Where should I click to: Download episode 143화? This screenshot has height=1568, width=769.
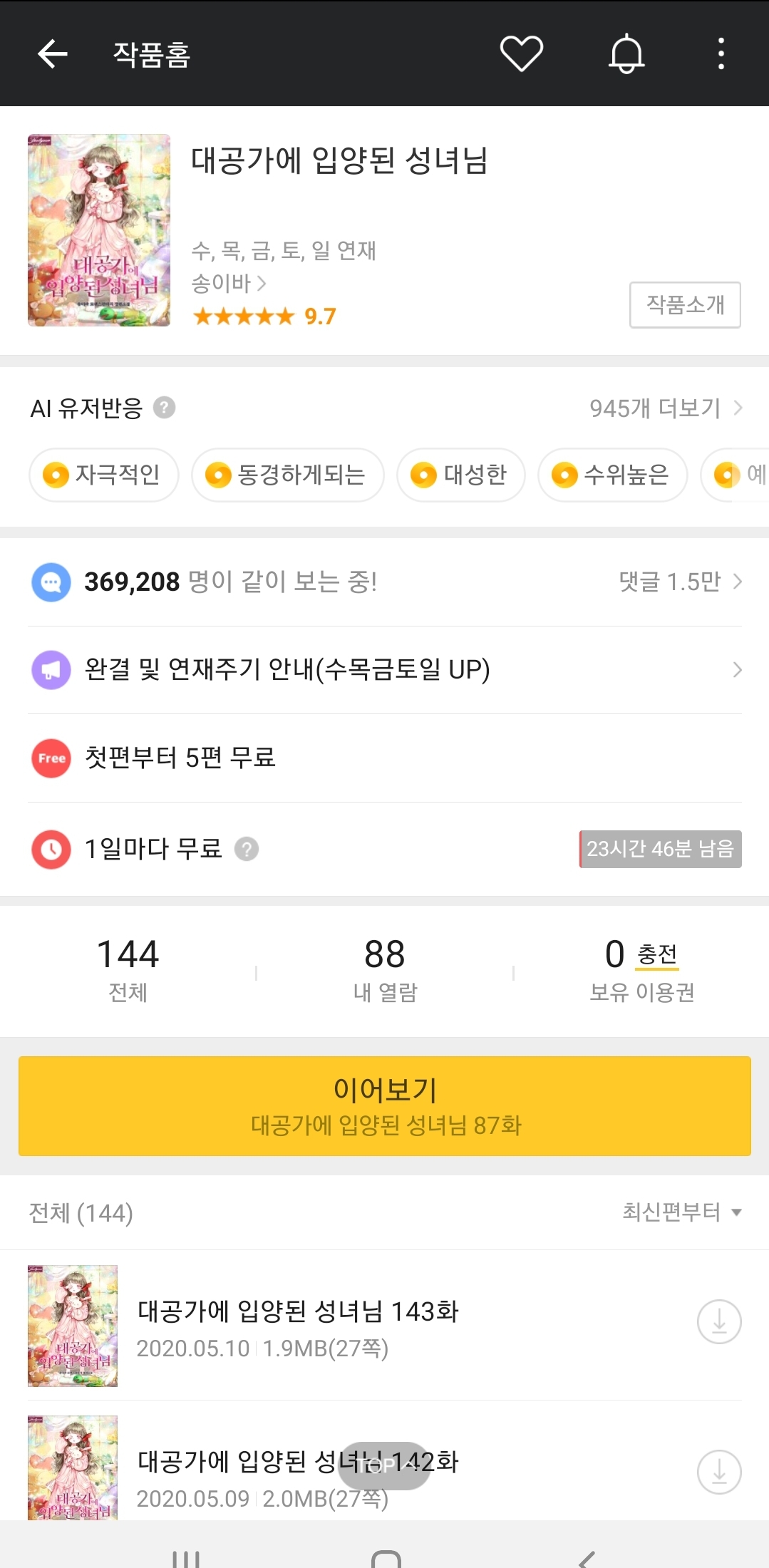coord(719,1322)
